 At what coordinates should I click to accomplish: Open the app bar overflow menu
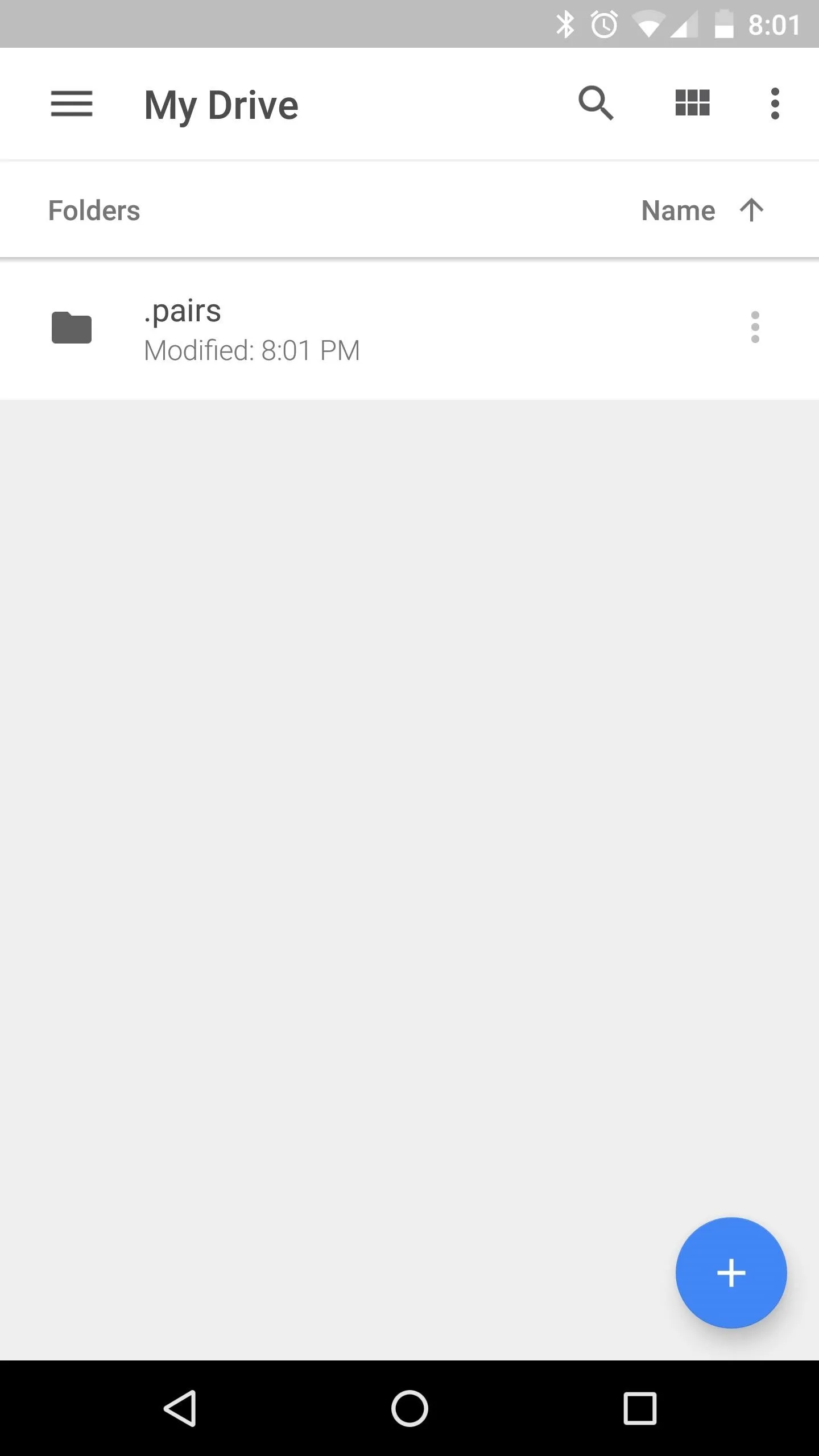(x=775, y=104)
